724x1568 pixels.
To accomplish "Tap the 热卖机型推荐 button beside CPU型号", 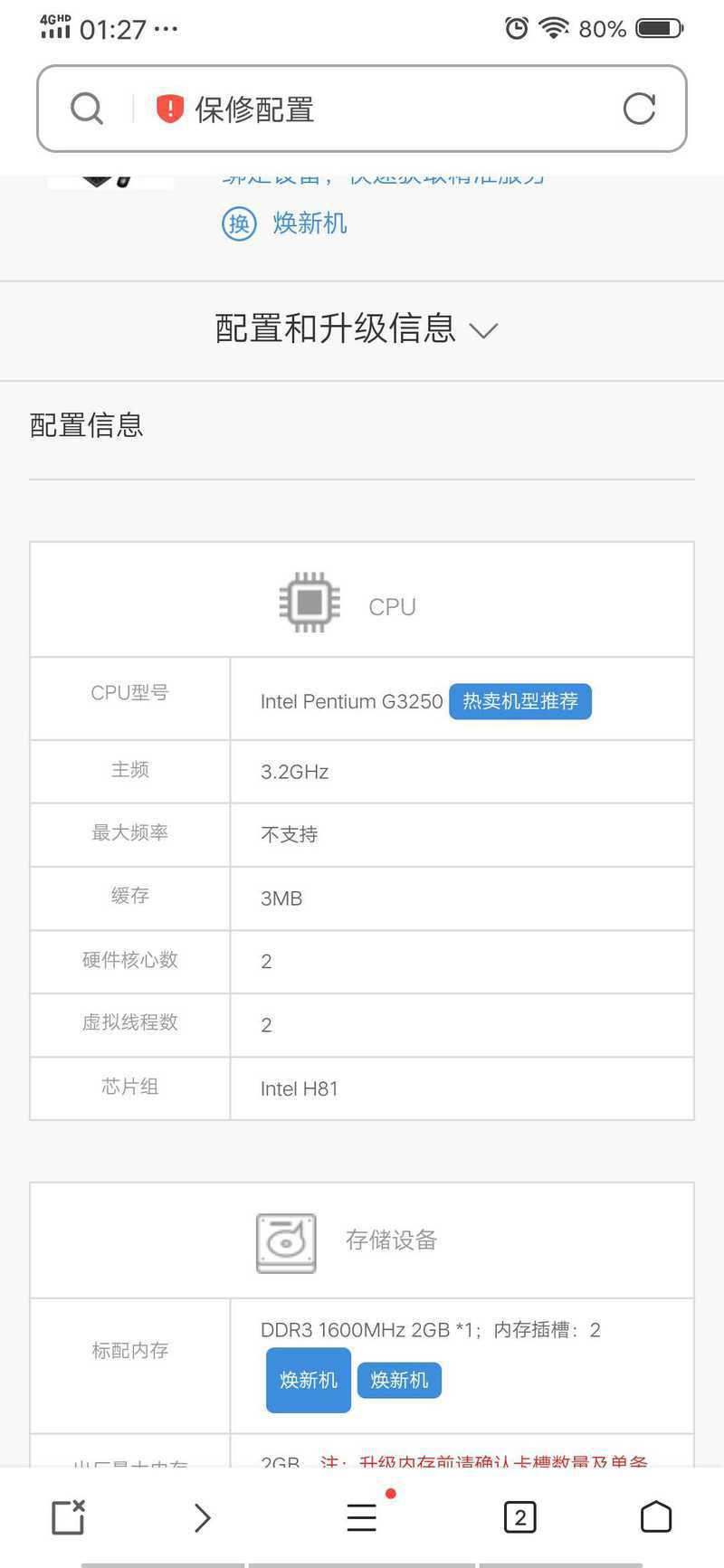I will tap(520, 701).
